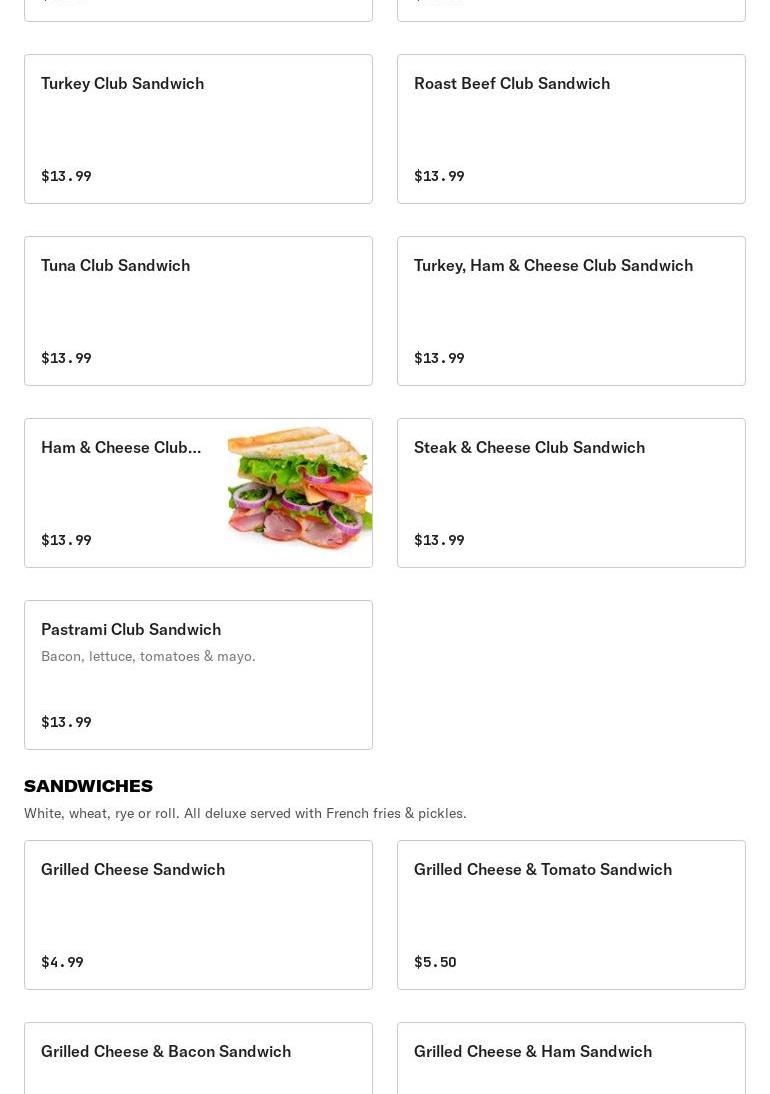Open the Turkey Club Sandwich item
This screenshot has height=1094, width=770.
click(198, 129)
